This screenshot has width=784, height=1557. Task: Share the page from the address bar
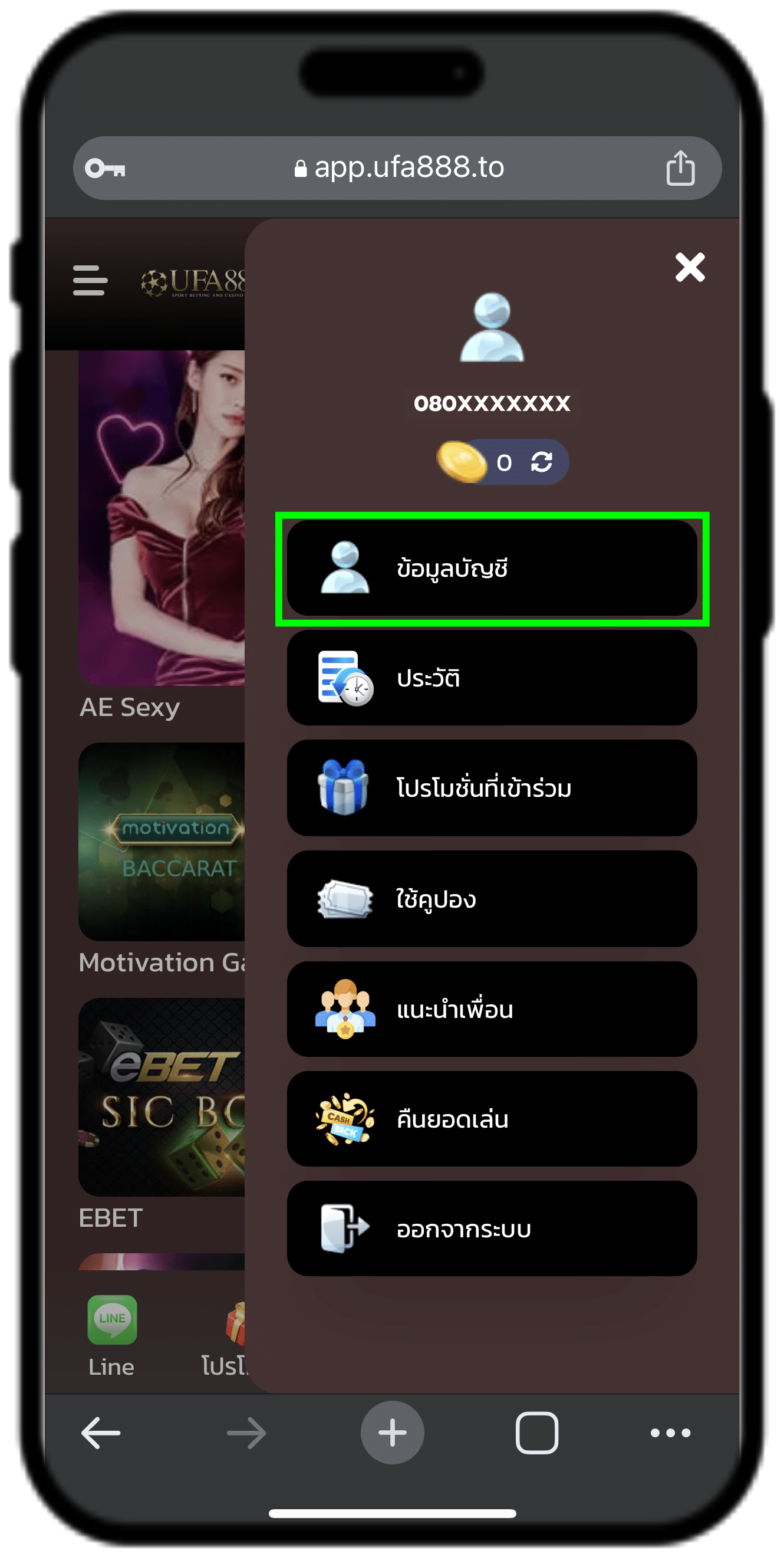pyautogui.click(x=680, y=168)
